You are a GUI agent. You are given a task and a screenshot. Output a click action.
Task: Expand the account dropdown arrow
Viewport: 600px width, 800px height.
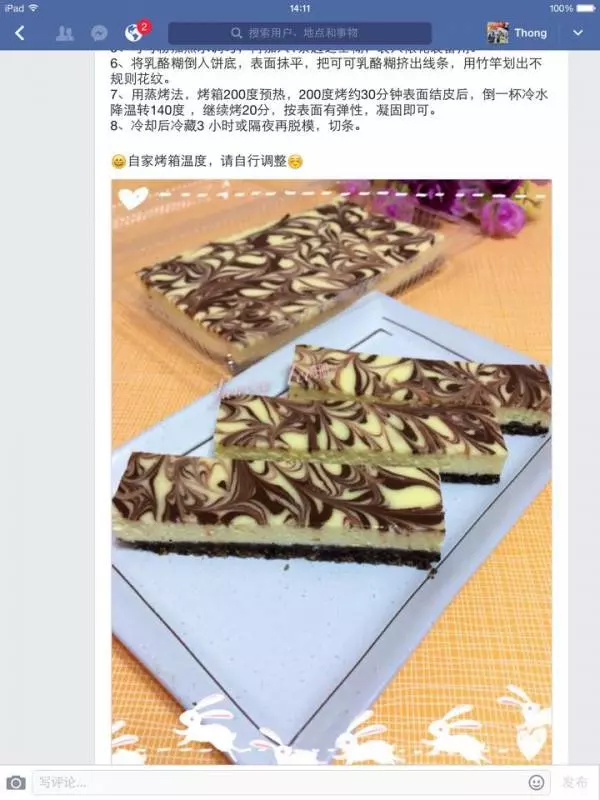click(x=577, y=33)
